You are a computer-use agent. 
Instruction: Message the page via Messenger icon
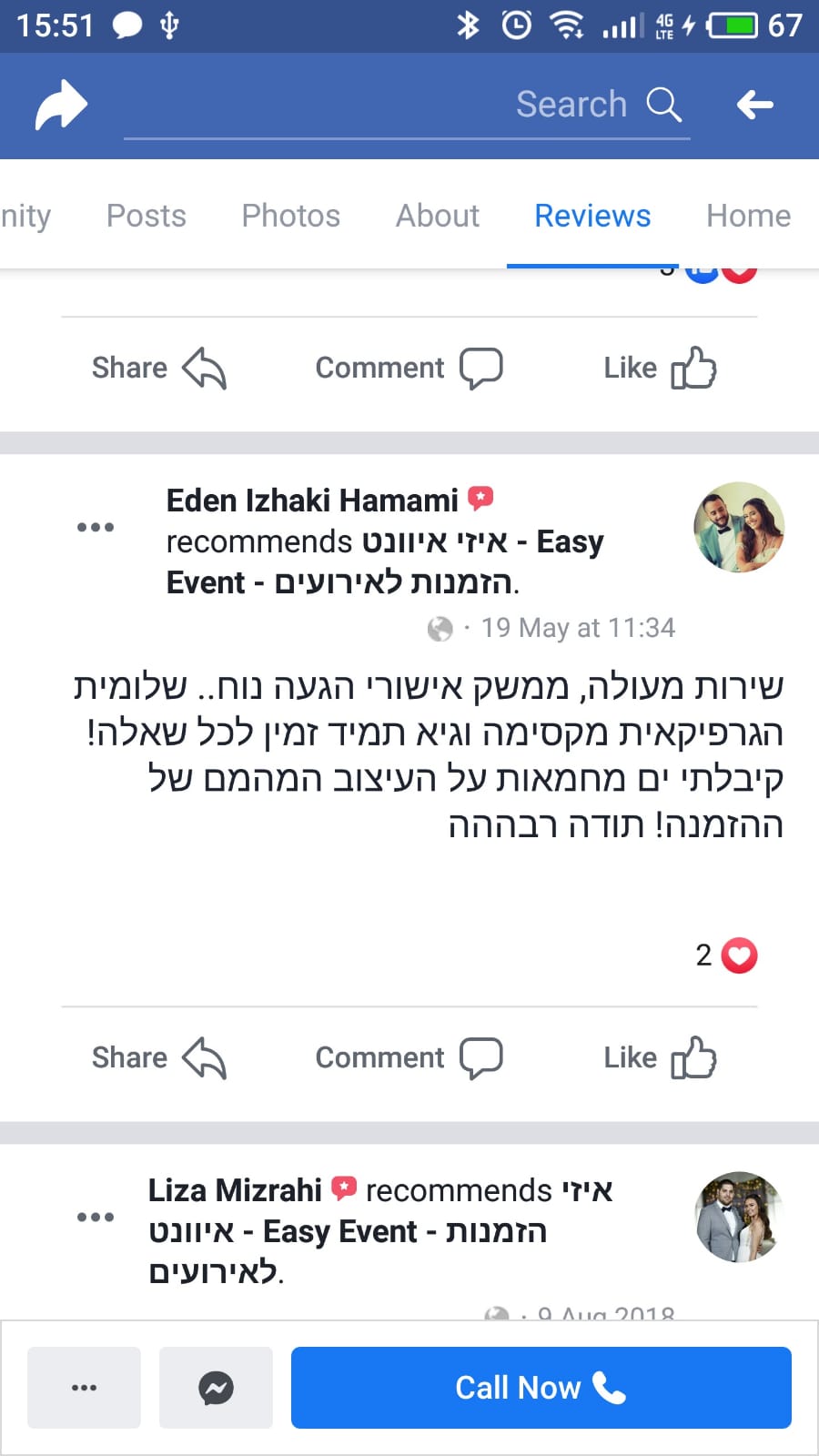216,1388
